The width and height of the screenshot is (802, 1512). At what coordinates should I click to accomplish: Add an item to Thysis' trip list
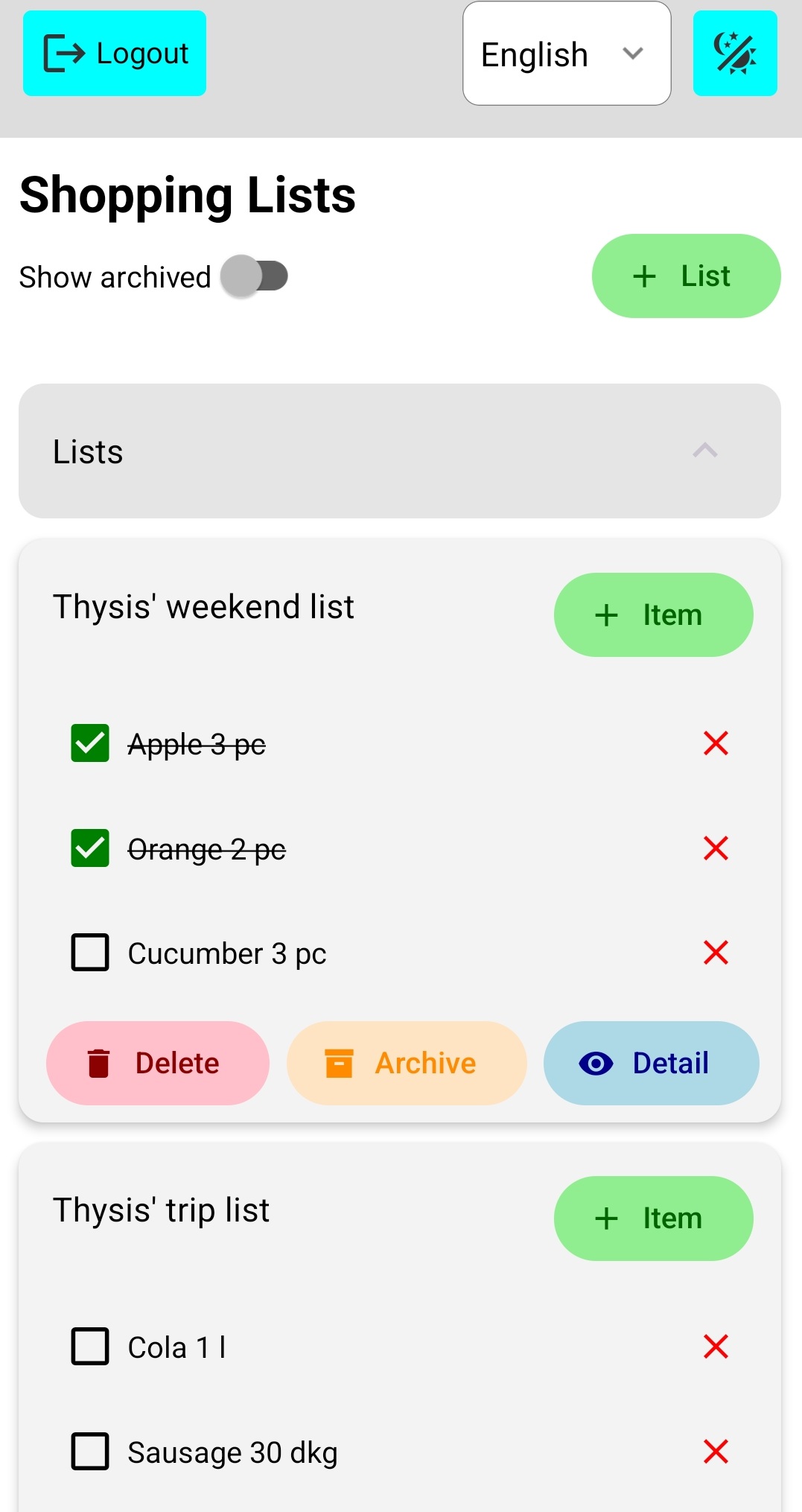click(x=652, y=1219)
